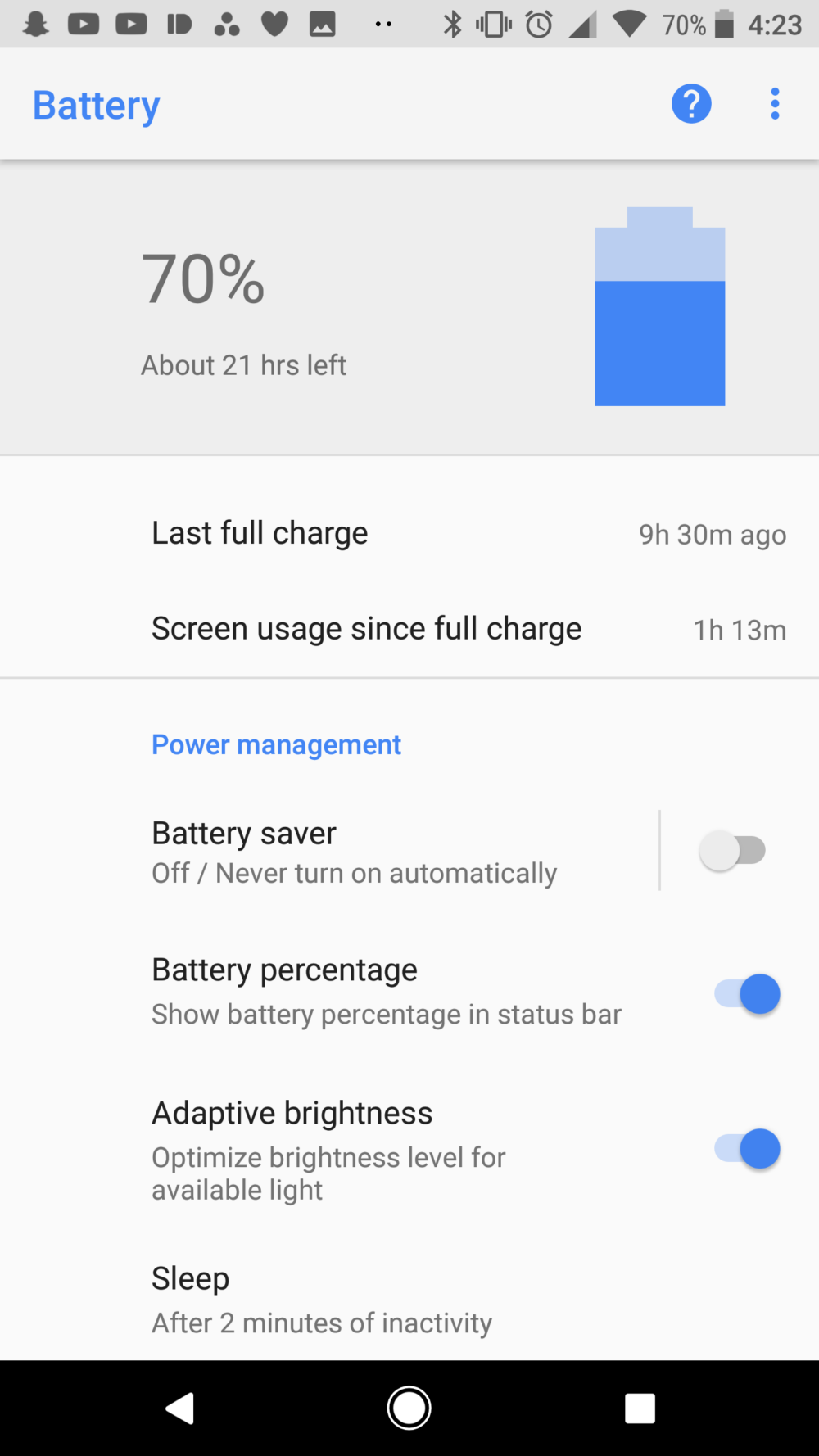Open the Battery help icon
Image resolution: width=819 pixels, height=1456 pixels.
click(x=690, y=103)
